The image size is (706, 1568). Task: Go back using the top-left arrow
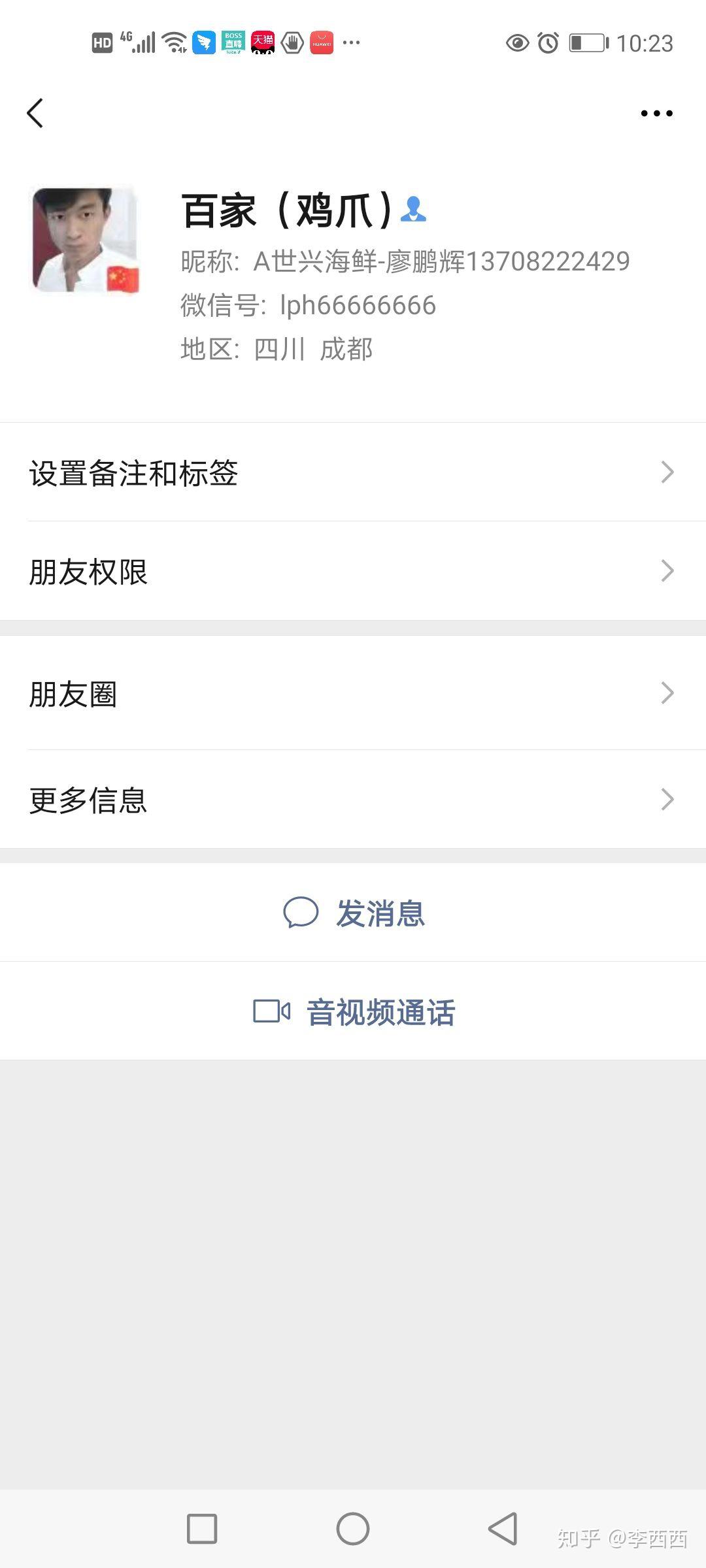click(x=35, y=114)
